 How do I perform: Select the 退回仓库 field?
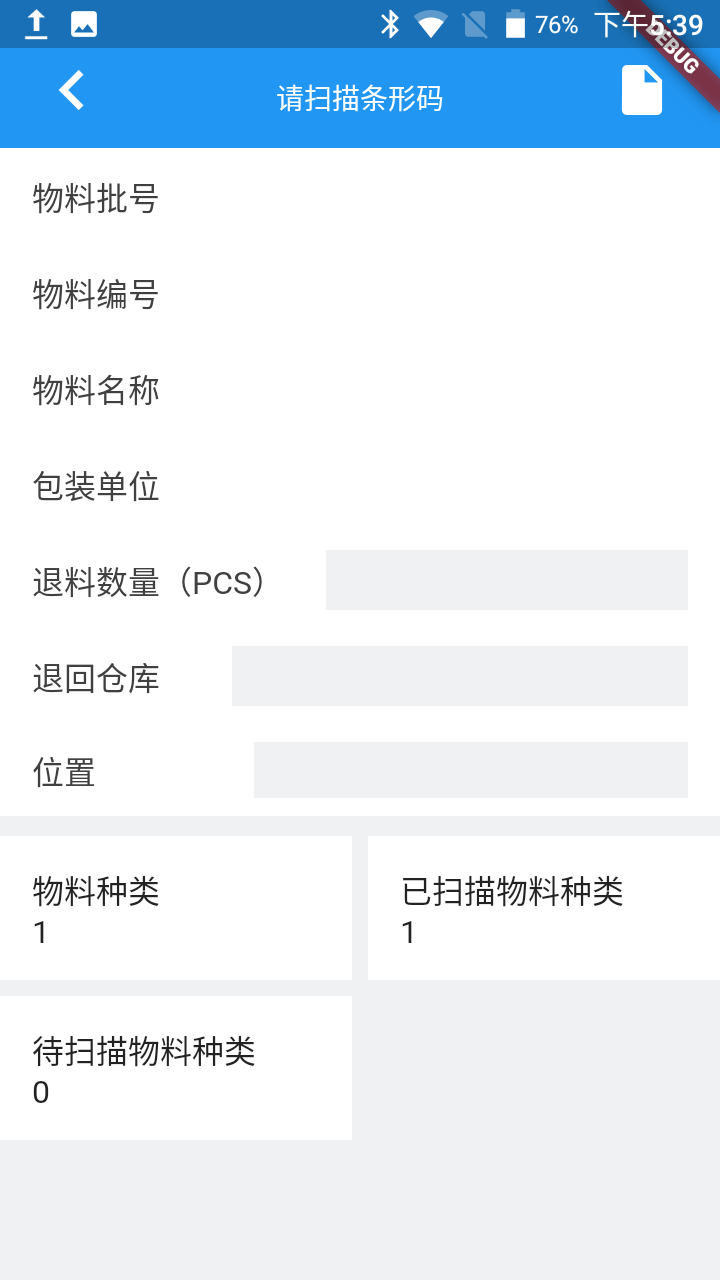click(x=459, y=676)
